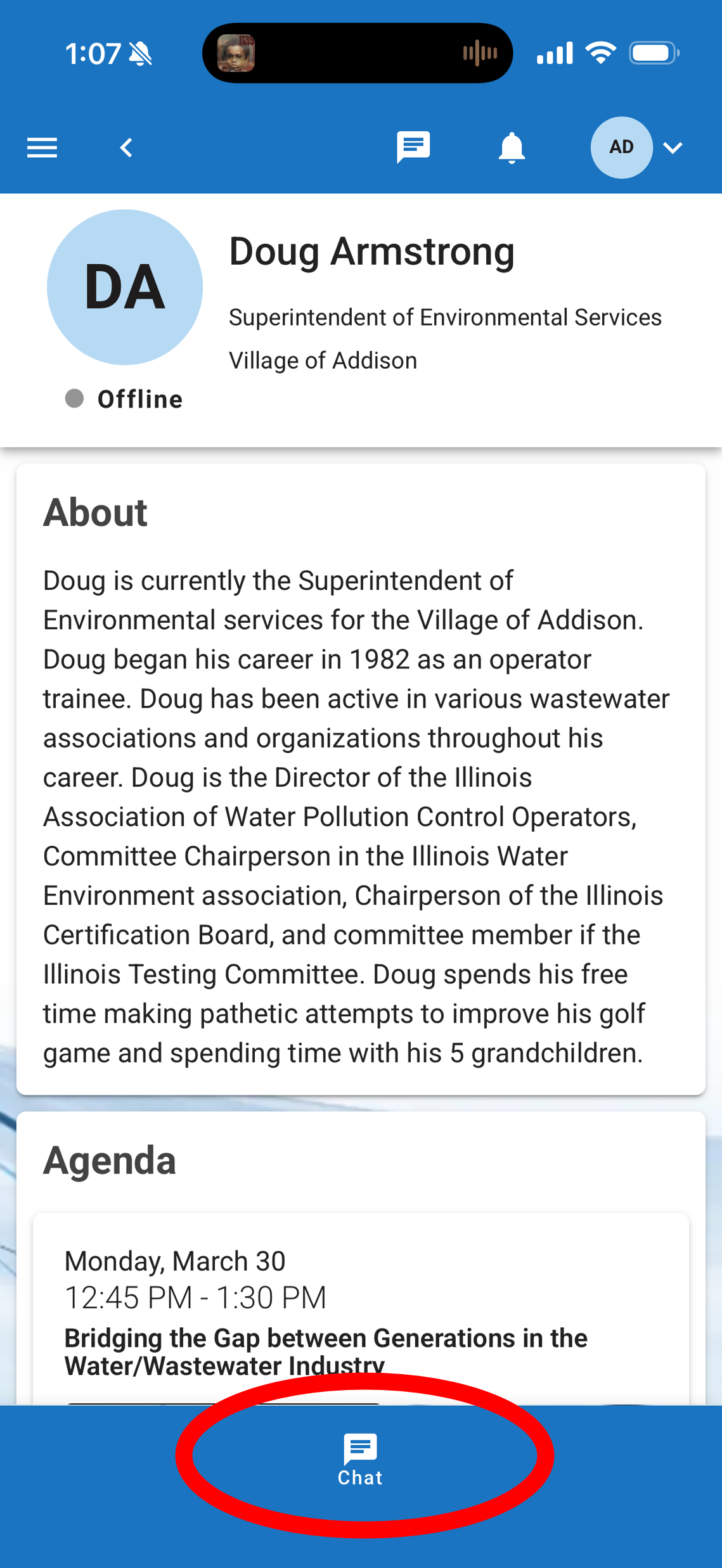Open the hamburger drawer menu
The width and height of the screenshot is (722, 1568).
42,148
